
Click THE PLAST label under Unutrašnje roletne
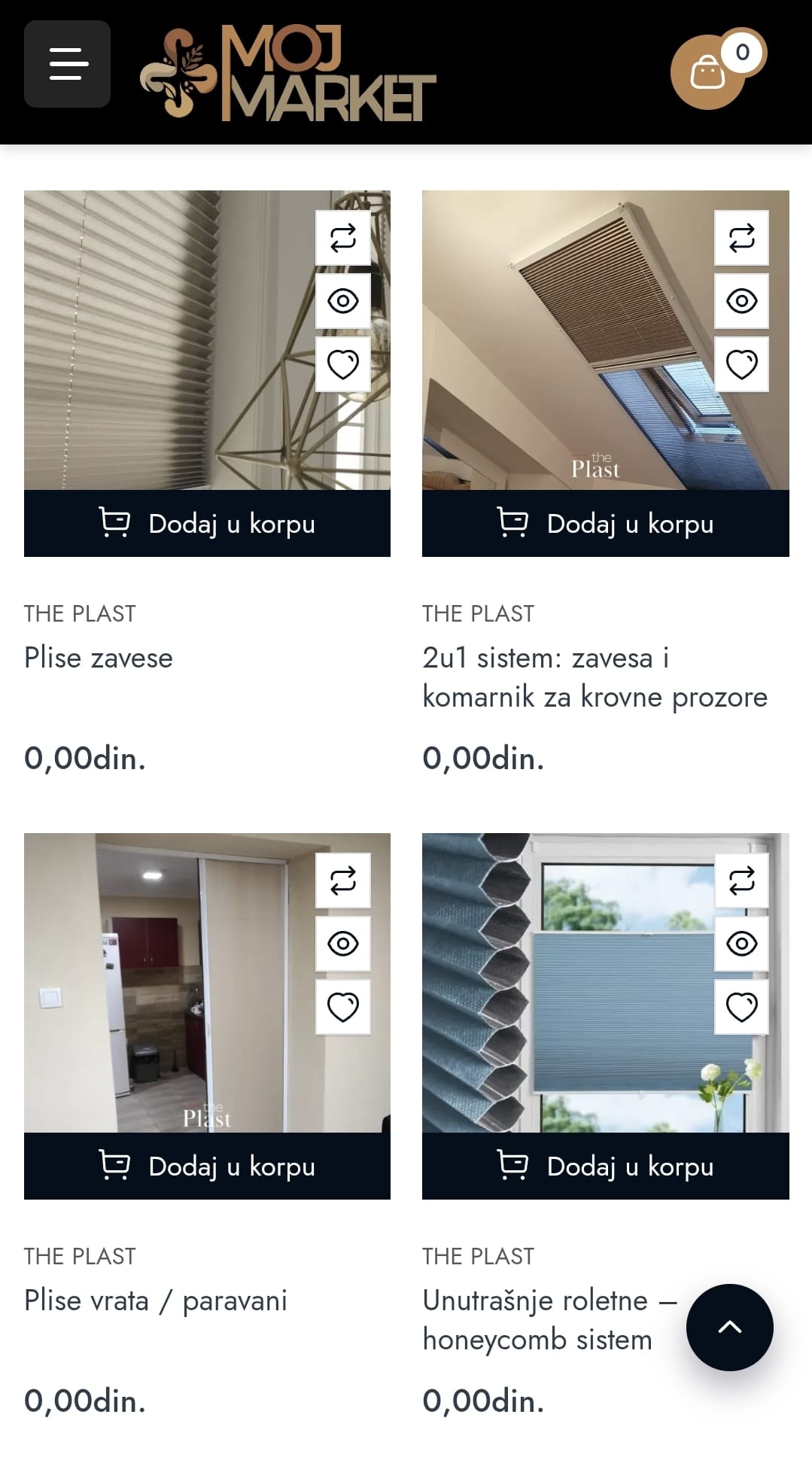click(479, 1255)
